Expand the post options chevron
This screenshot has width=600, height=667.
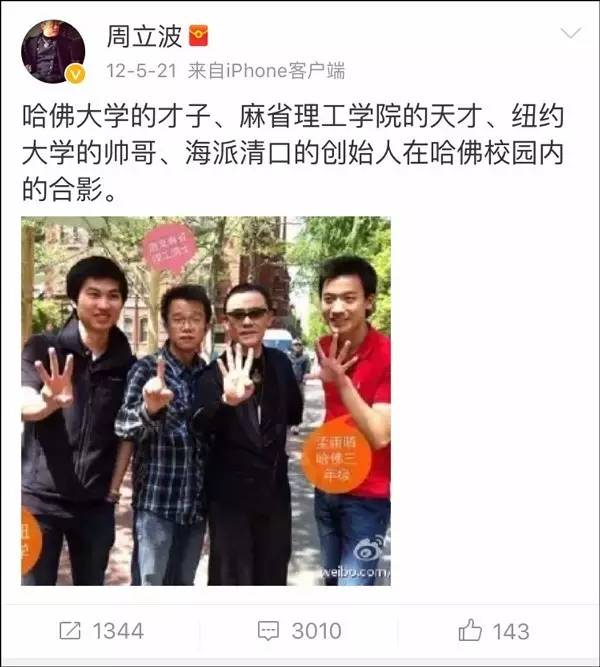point(570,35)
